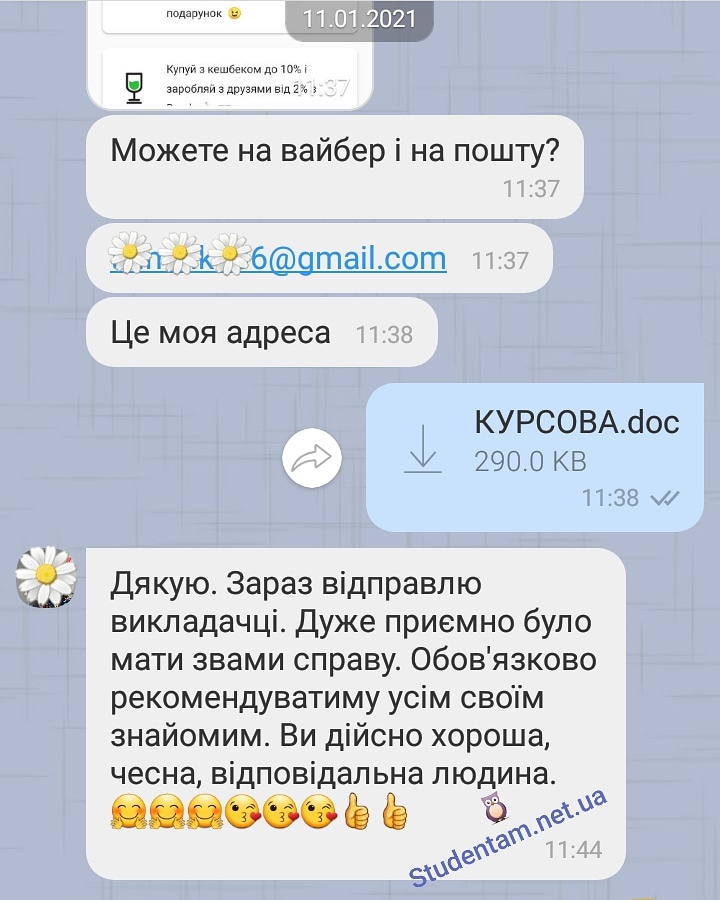Open the gmail.com email address link
The image size is (720, 900).
[278, 259]
